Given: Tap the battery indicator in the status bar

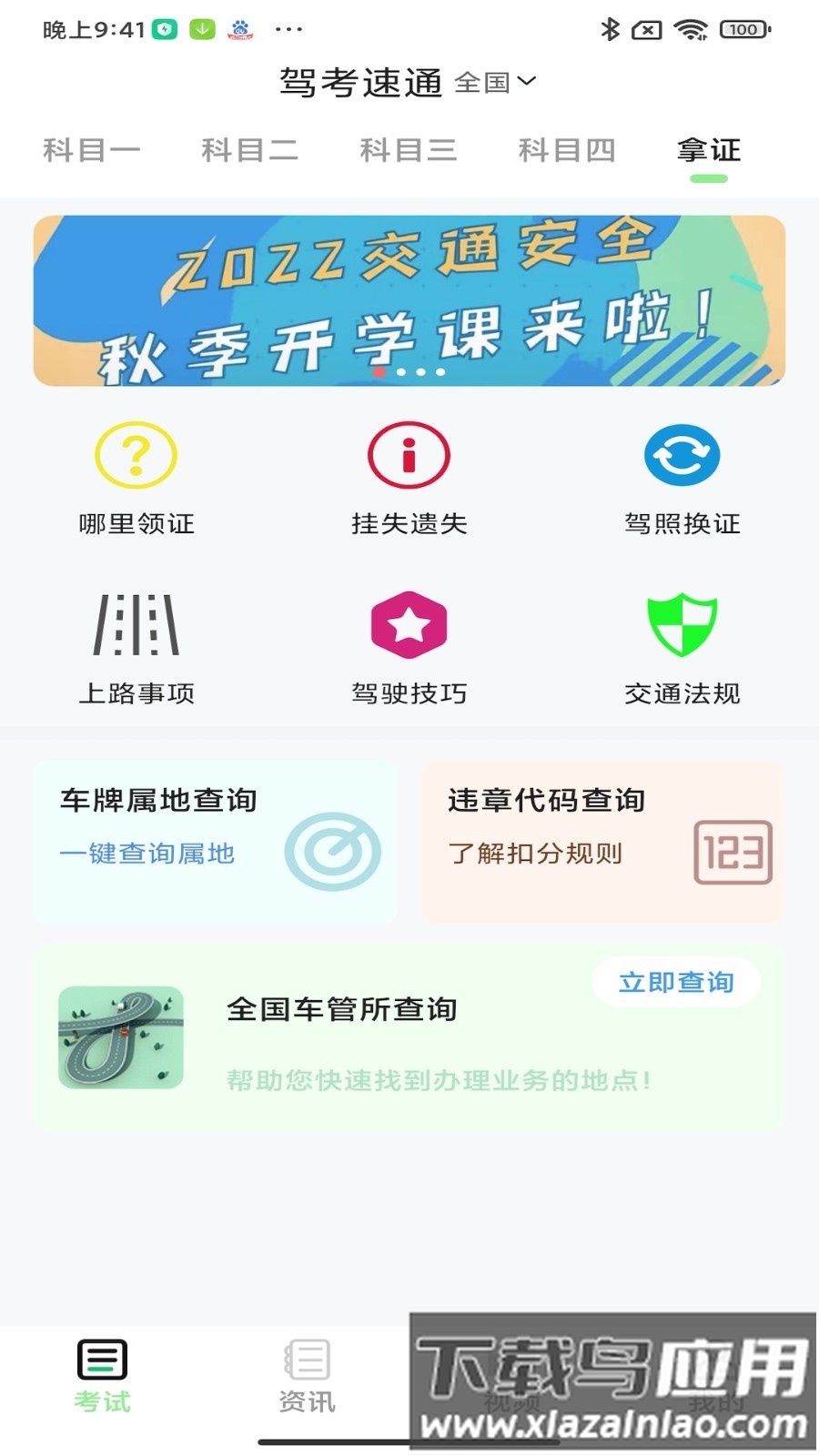Looking at the screenshot, I should (744, 29).
